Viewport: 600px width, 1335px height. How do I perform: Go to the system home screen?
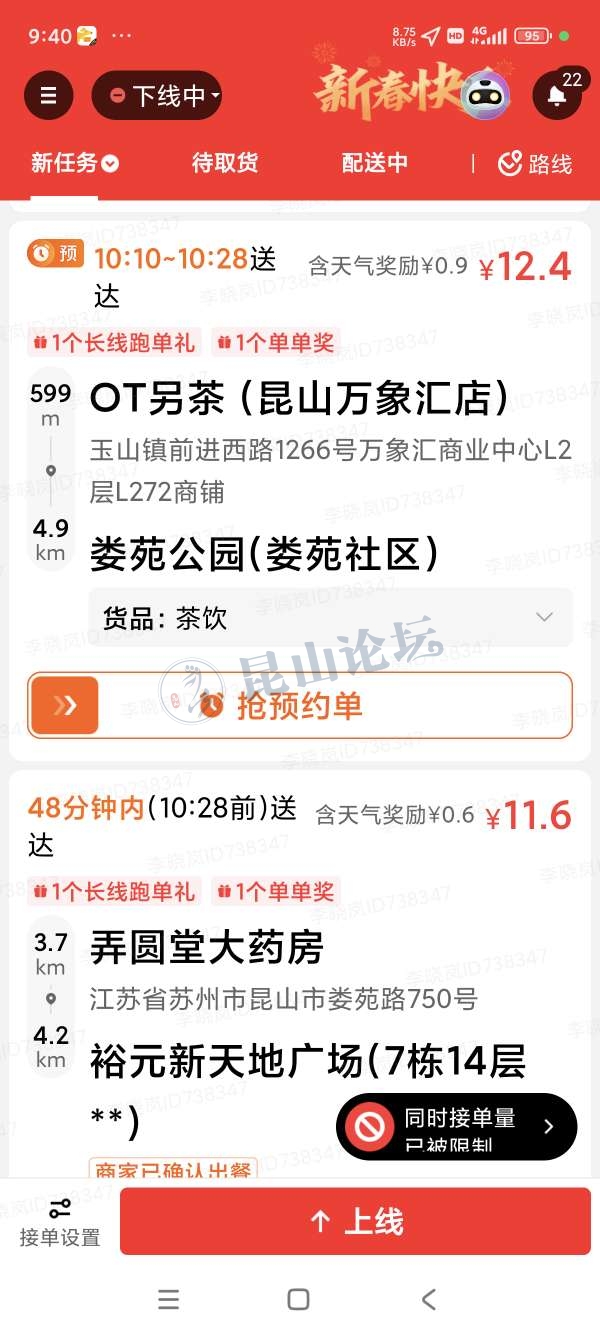click(x=298, y=1299)
